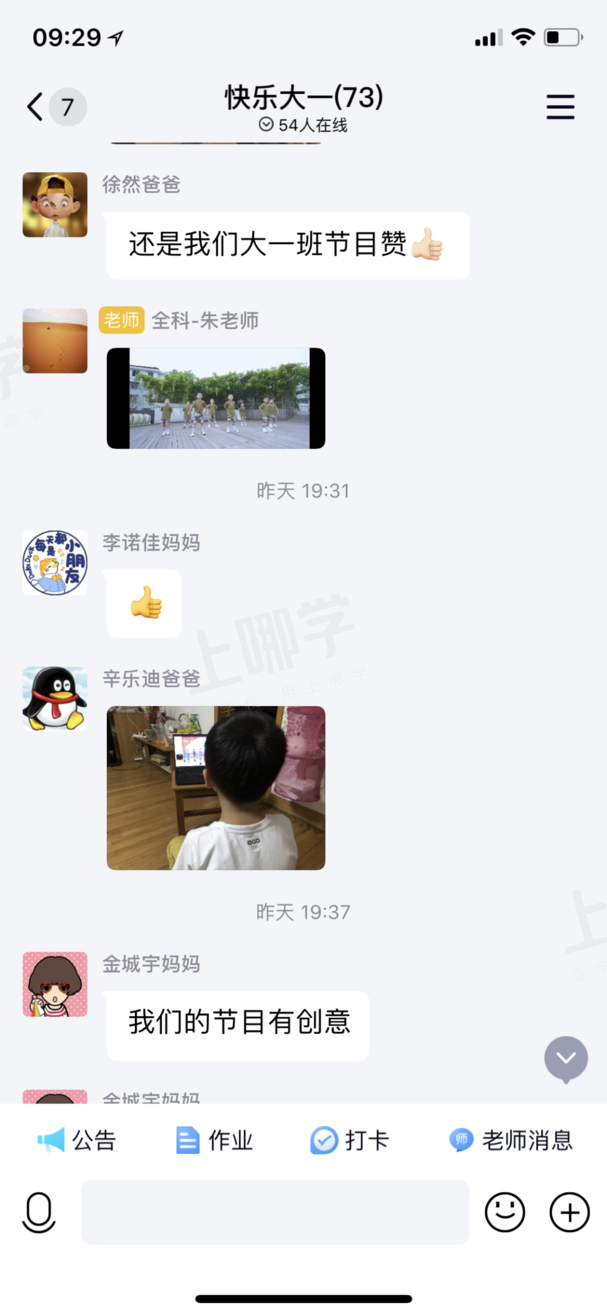Open 公告 announcements
607x1316 pixels.
[x=77, y=1140]
